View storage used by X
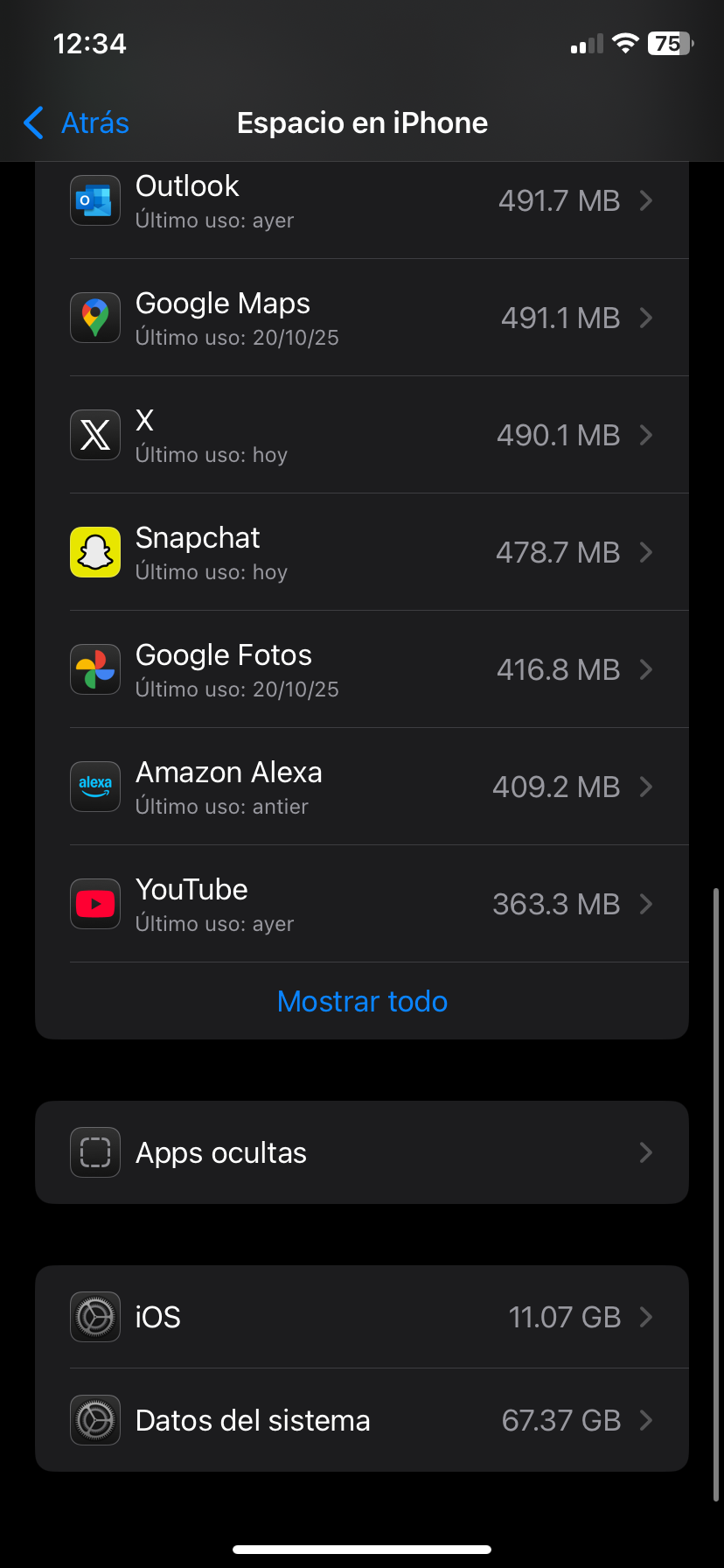The height and width of the screenshot is (1568, 724). coord(362,436)
